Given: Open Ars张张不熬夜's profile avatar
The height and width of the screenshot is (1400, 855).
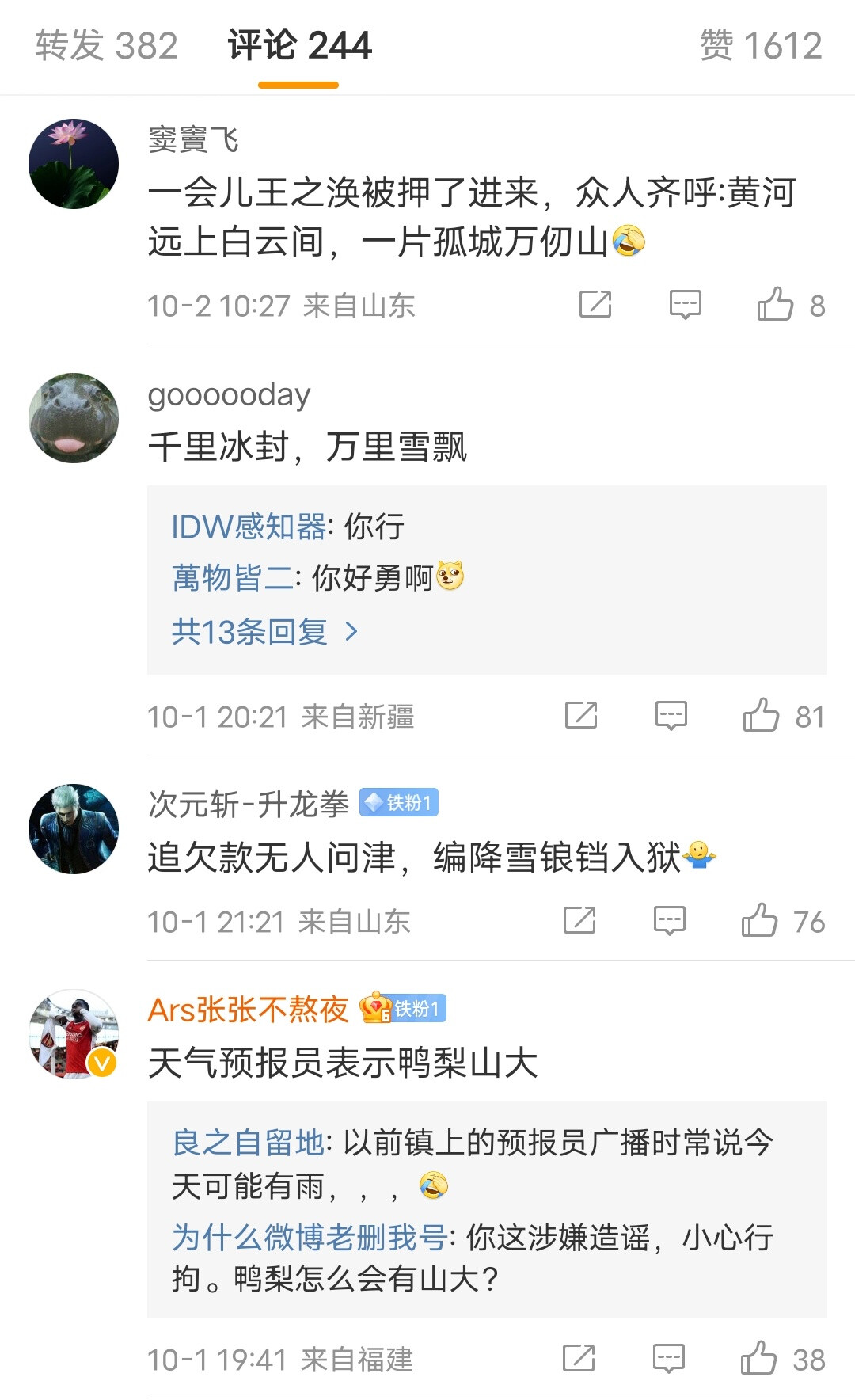Looking at the screenshot, I should (x=74, y=1033).
